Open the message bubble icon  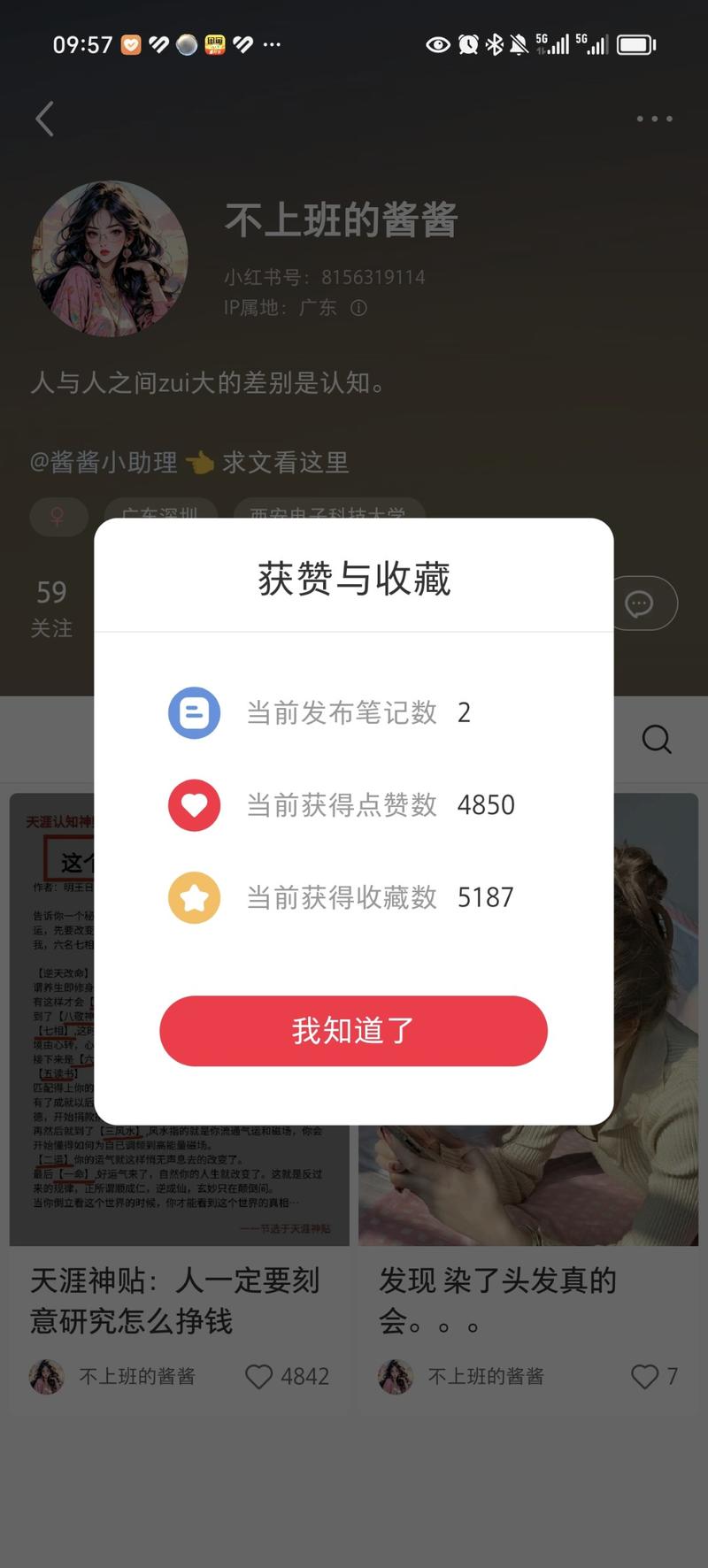click(639, 603)
